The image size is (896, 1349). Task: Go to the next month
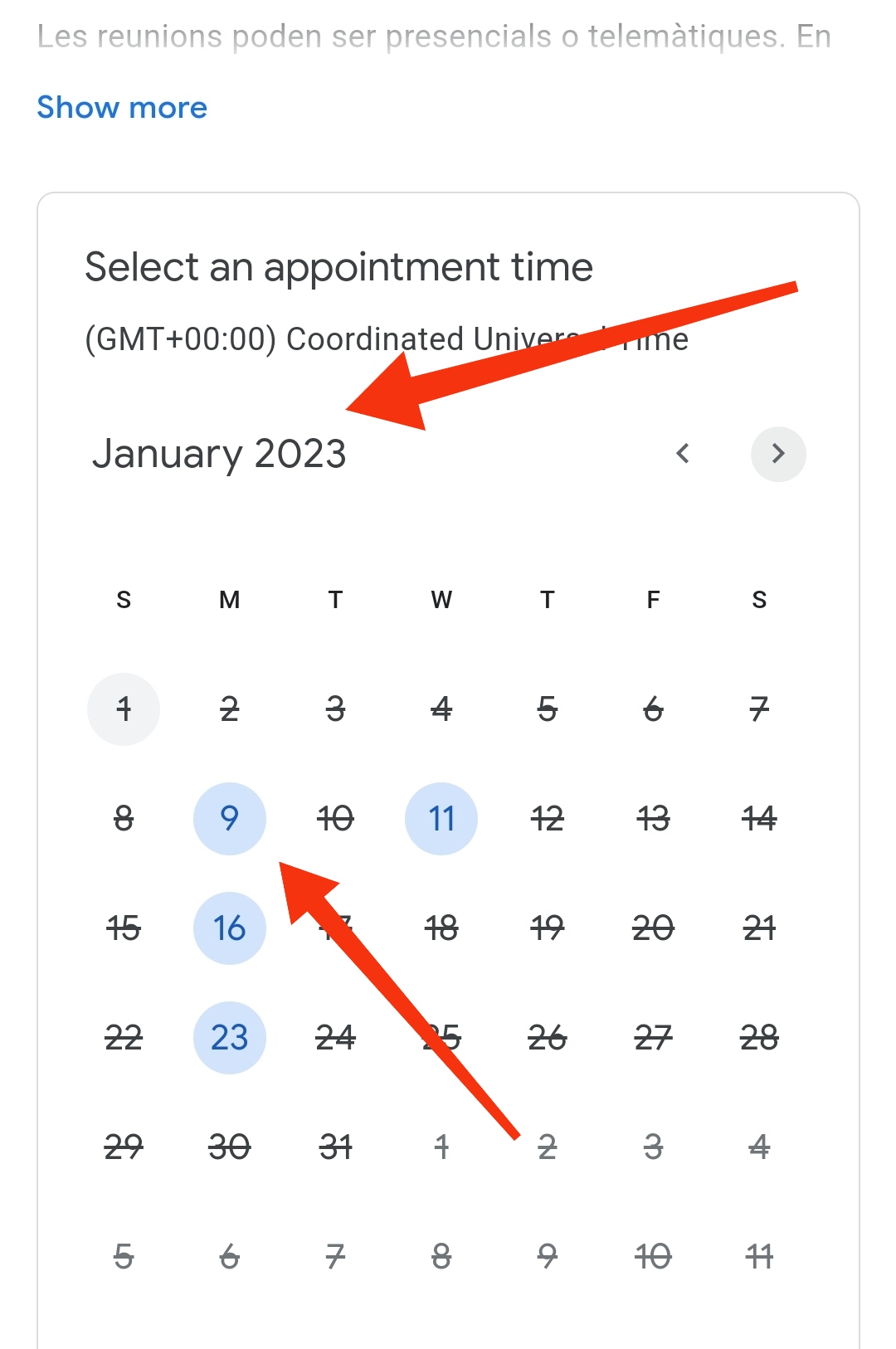coord(777,454)
